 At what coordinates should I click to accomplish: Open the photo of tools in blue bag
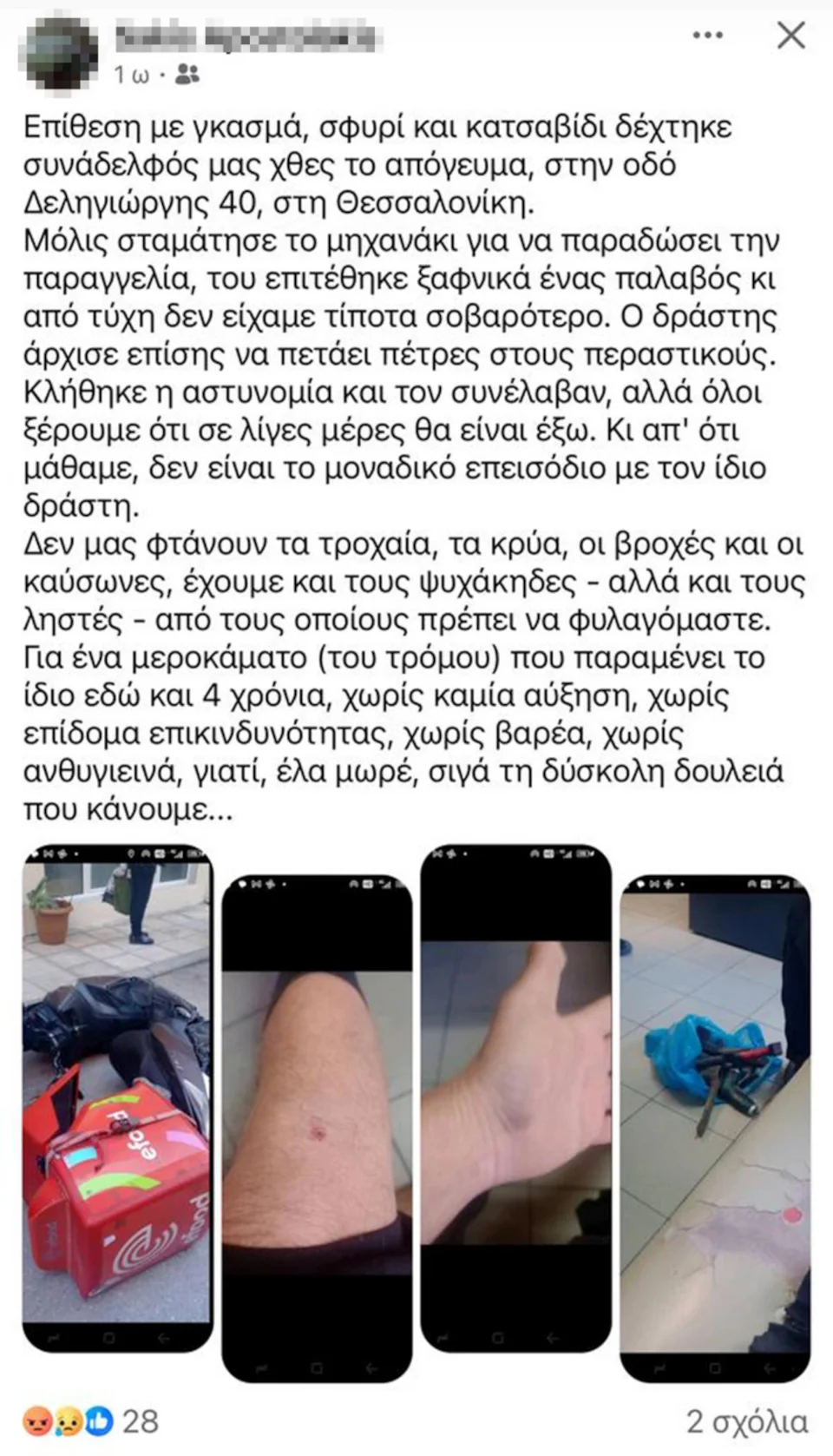[x=715, y=1129]
